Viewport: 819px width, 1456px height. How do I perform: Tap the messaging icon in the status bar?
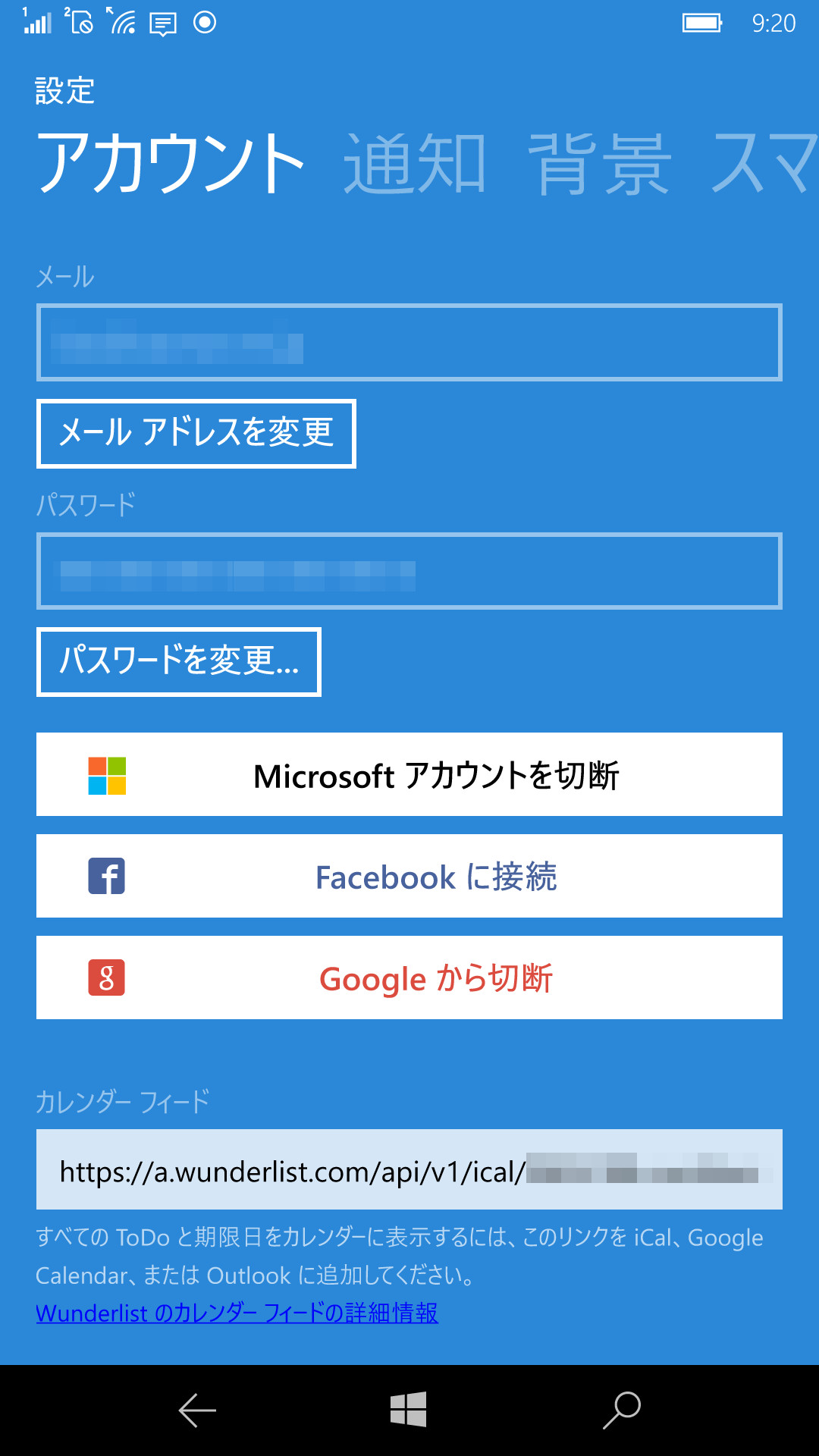click(x=162, y=24)
